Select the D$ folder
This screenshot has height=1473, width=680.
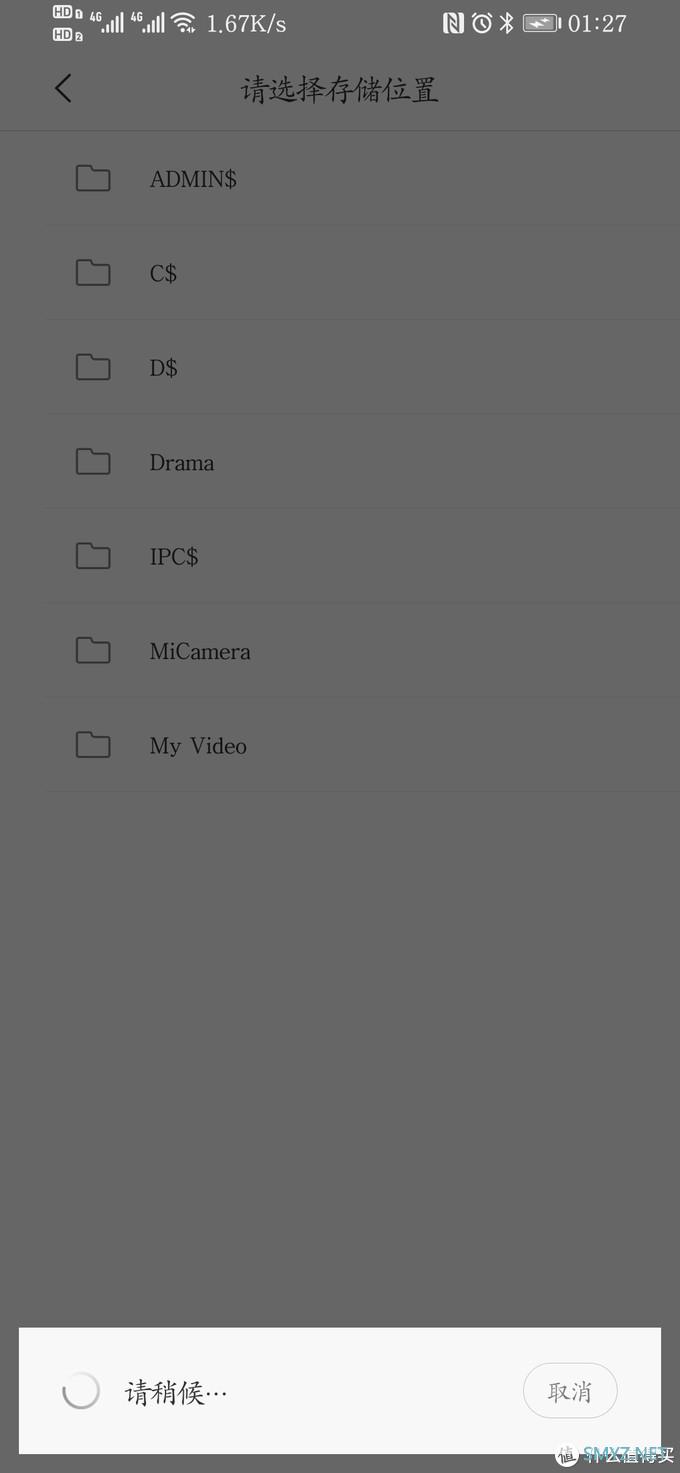163,368
